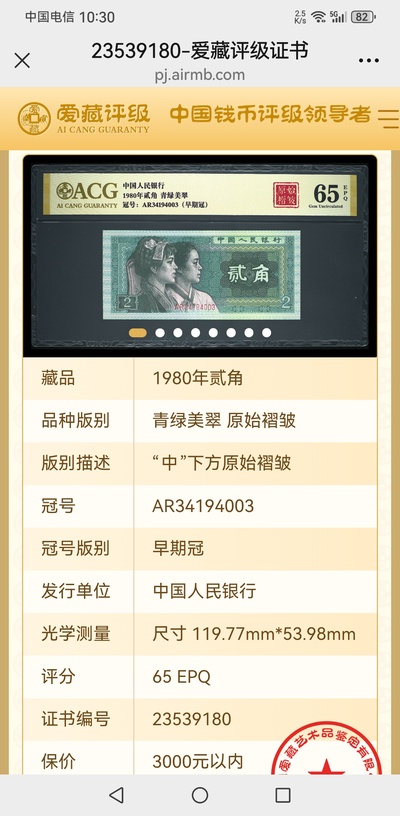Go back with the system back button
The height and width of the screenshot is (816, 400).
pyautogui.click(x=117, y=795)
